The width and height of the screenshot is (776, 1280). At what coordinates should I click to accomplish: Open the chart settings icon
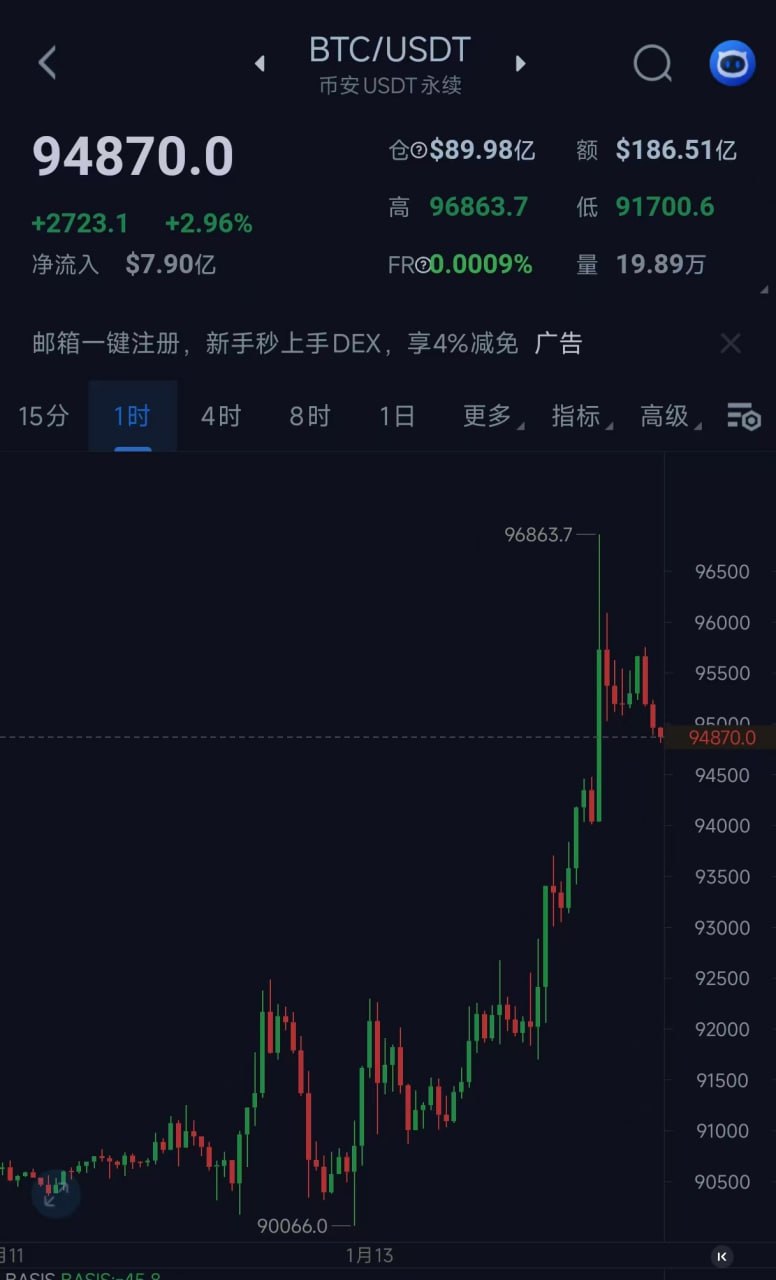coord(743,416)
